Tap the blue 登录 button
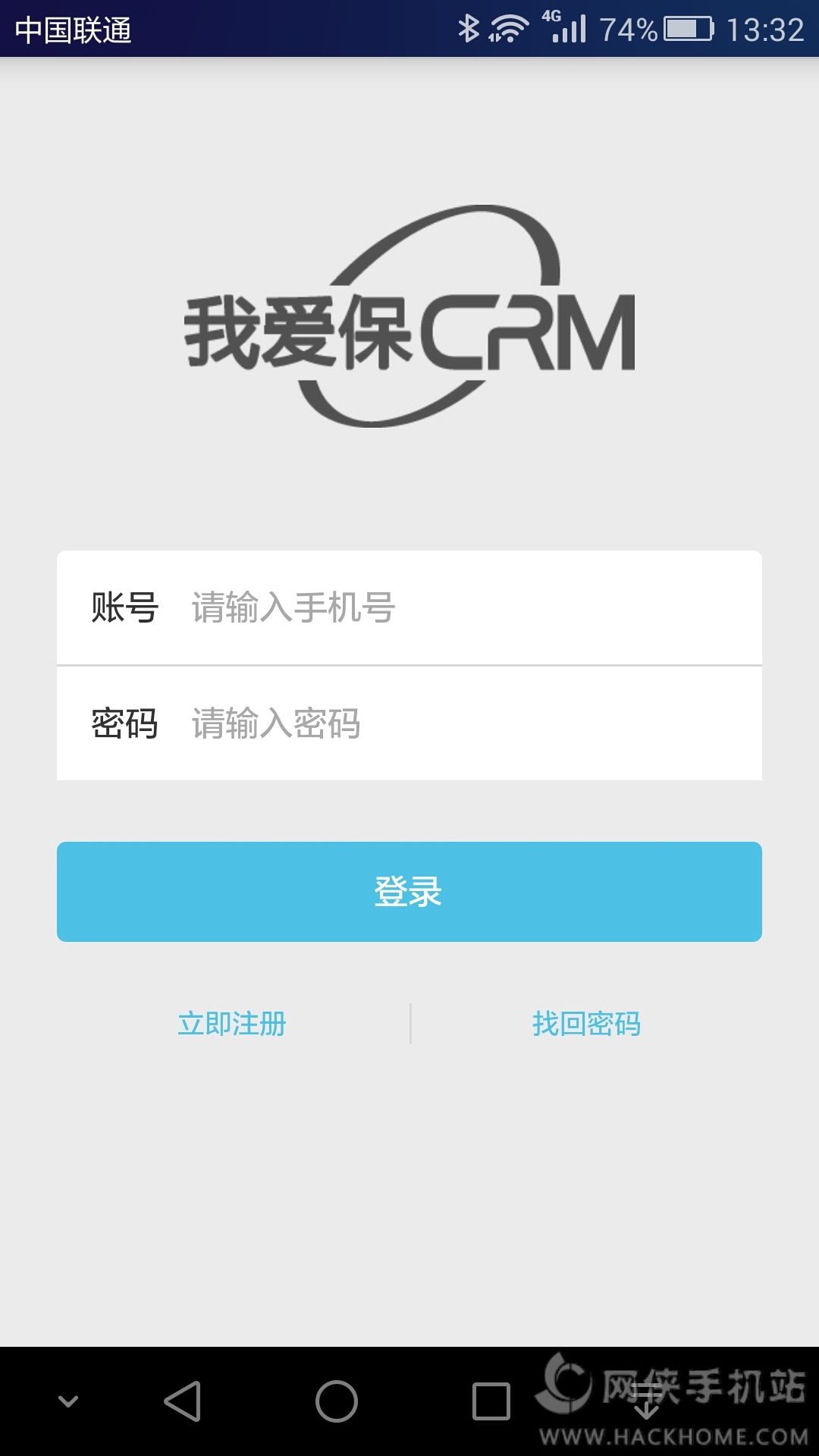This screenshot has height=1456, width=819. [409, 892]
